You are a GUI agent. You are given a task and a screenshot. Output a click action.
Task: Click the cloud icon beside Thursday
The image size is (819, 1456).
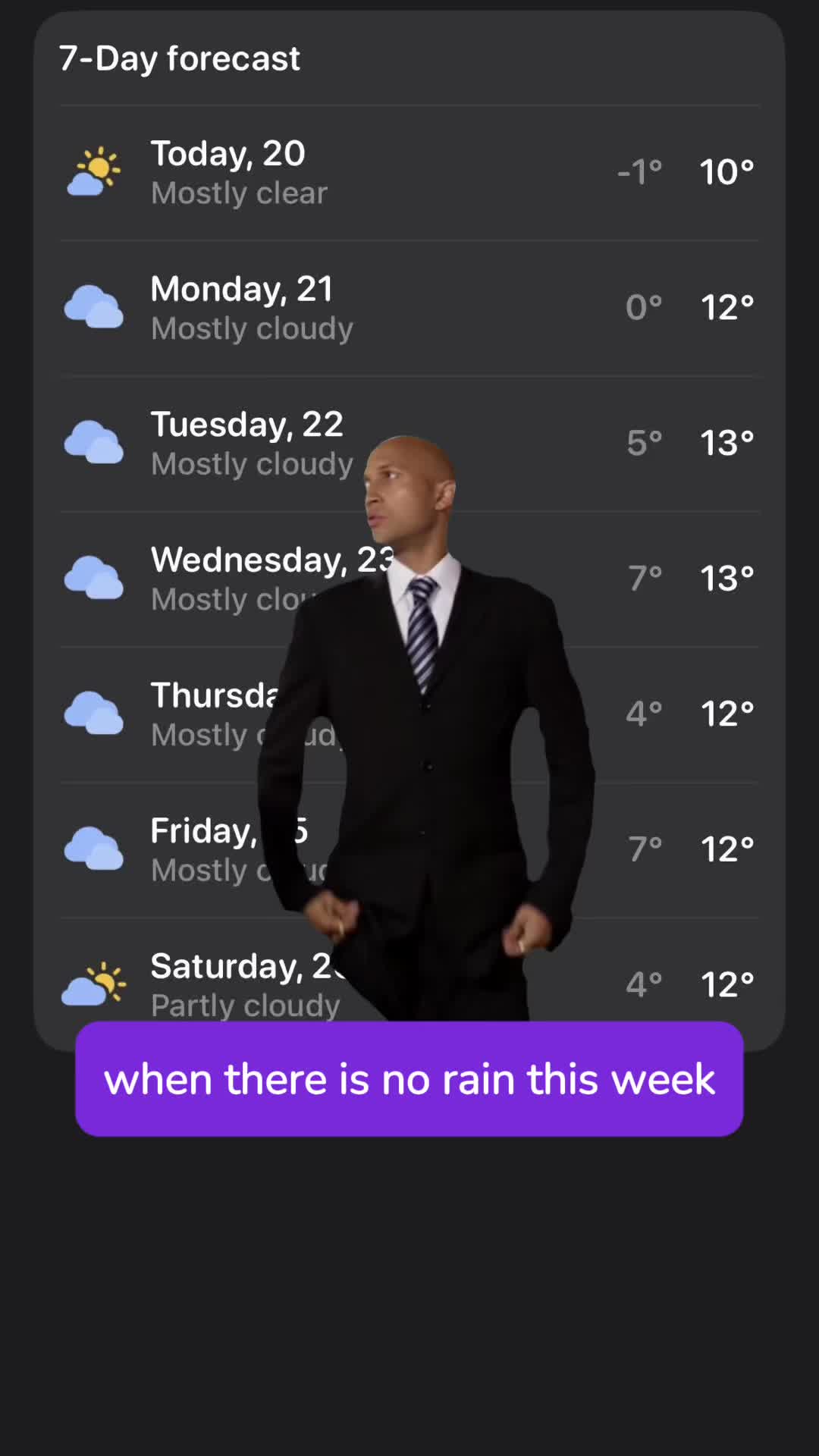point(93,713)
